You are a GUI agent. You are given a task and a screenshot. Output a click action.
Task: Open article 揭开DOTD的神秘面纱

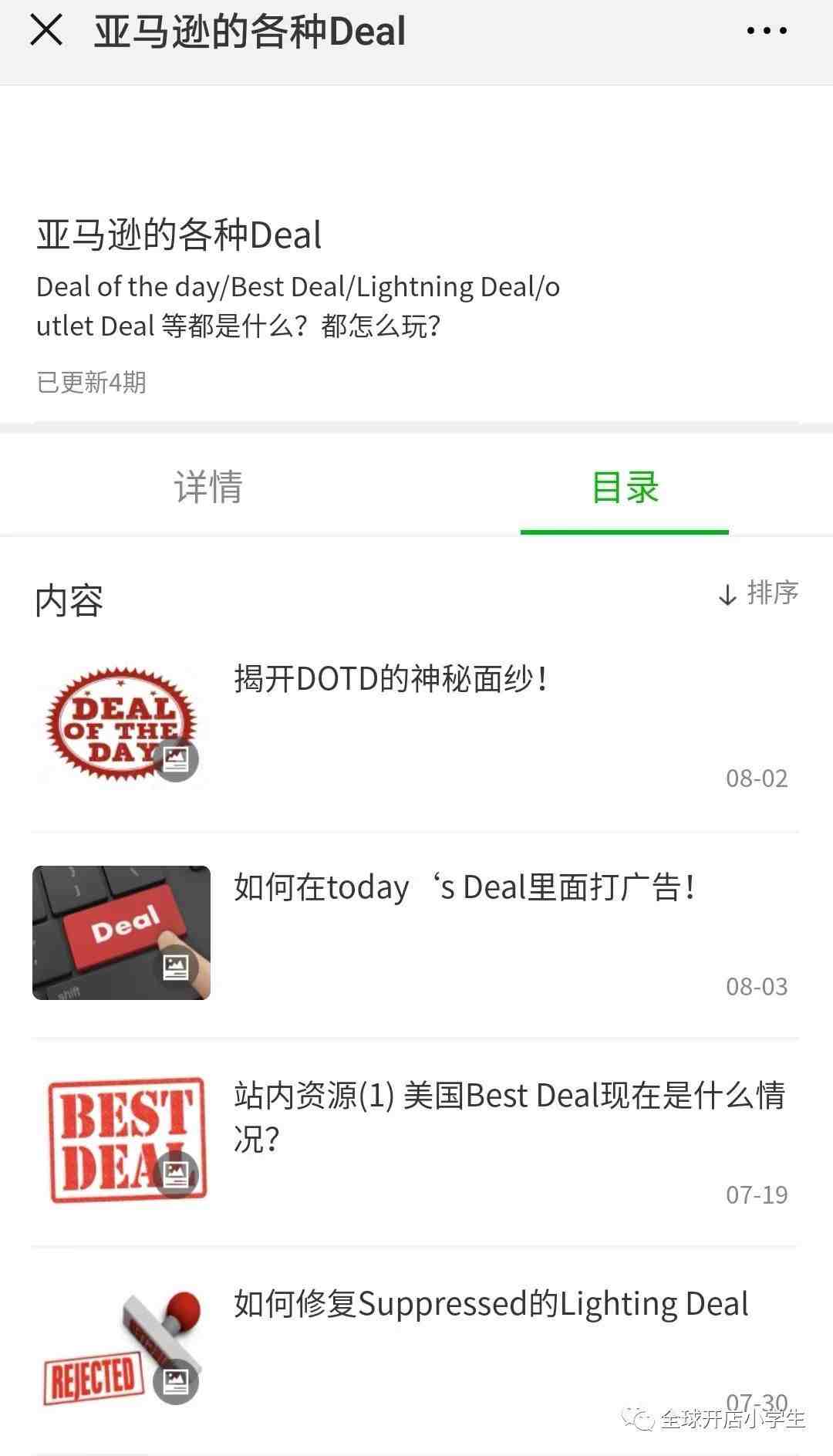(x=391, y=680)
